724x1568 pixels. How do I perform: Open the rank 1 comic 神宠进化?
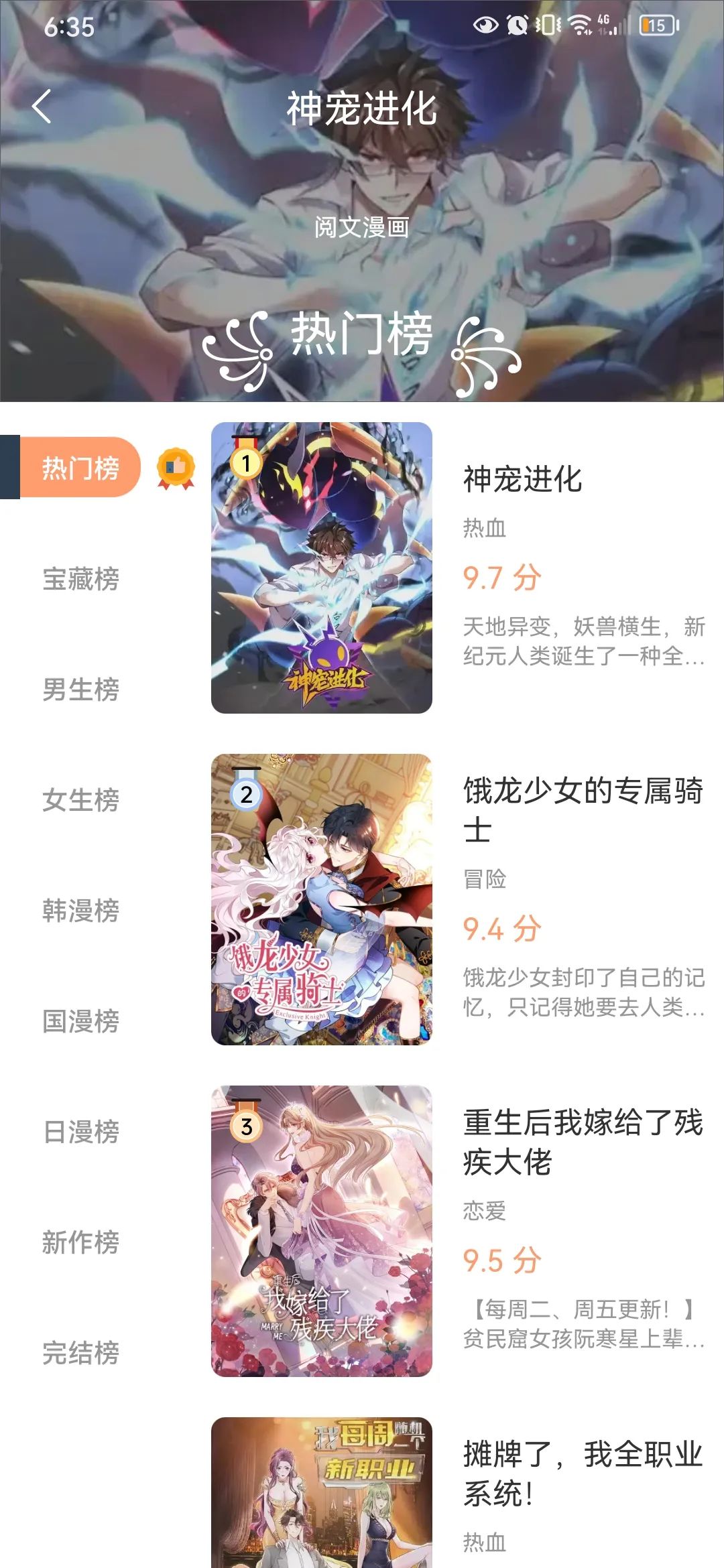pyautogui.click(x=322, y=568)
